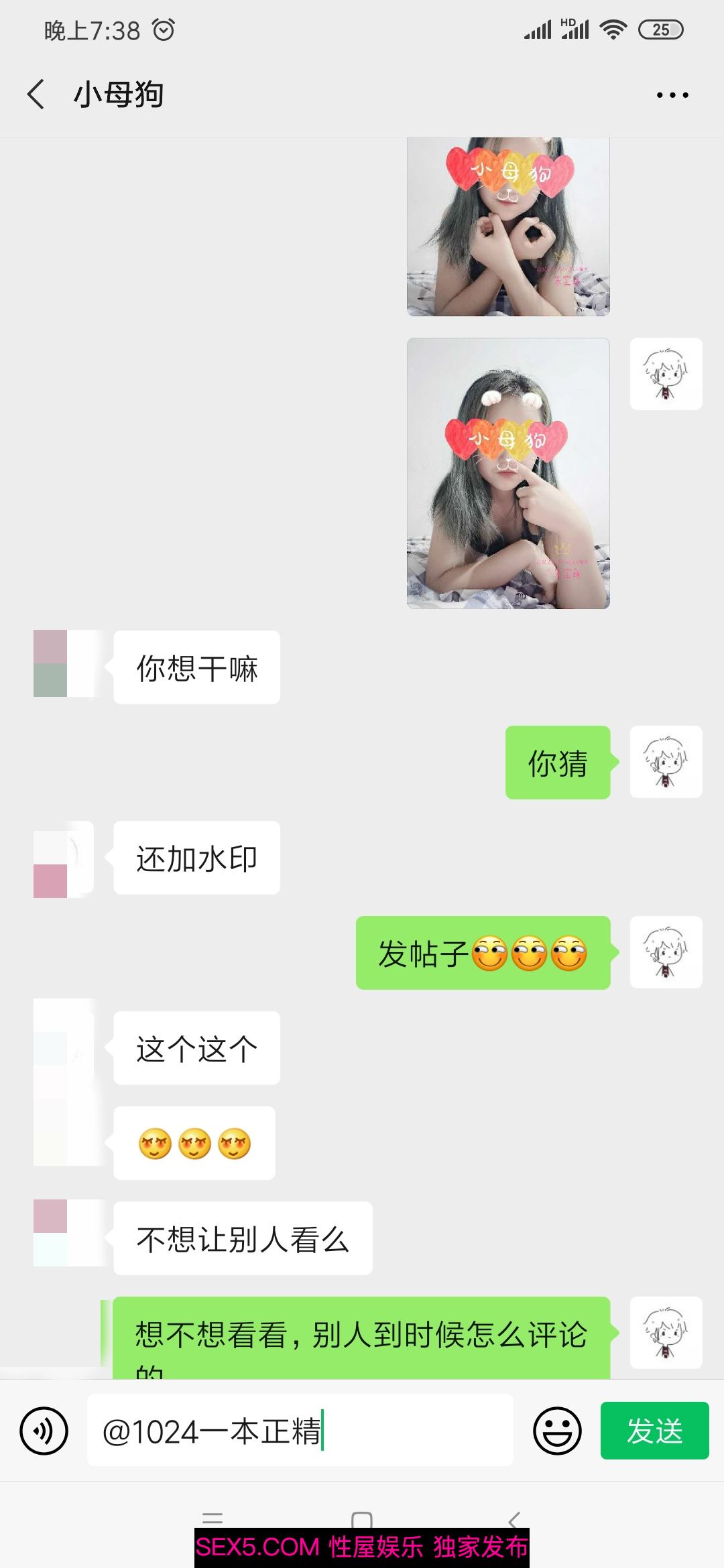Focus the message text field
The width and height of the screenshot is (724, 1568).
click(300, 1431)
